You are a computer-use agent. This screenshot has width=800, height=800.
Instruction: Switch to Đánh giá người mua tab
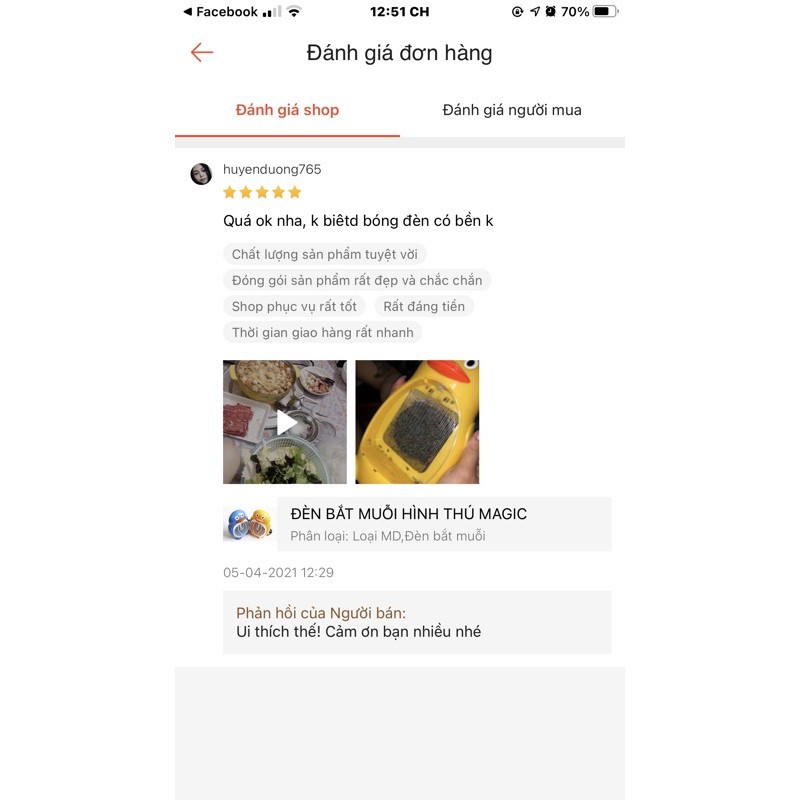click(x=512, y=110)
